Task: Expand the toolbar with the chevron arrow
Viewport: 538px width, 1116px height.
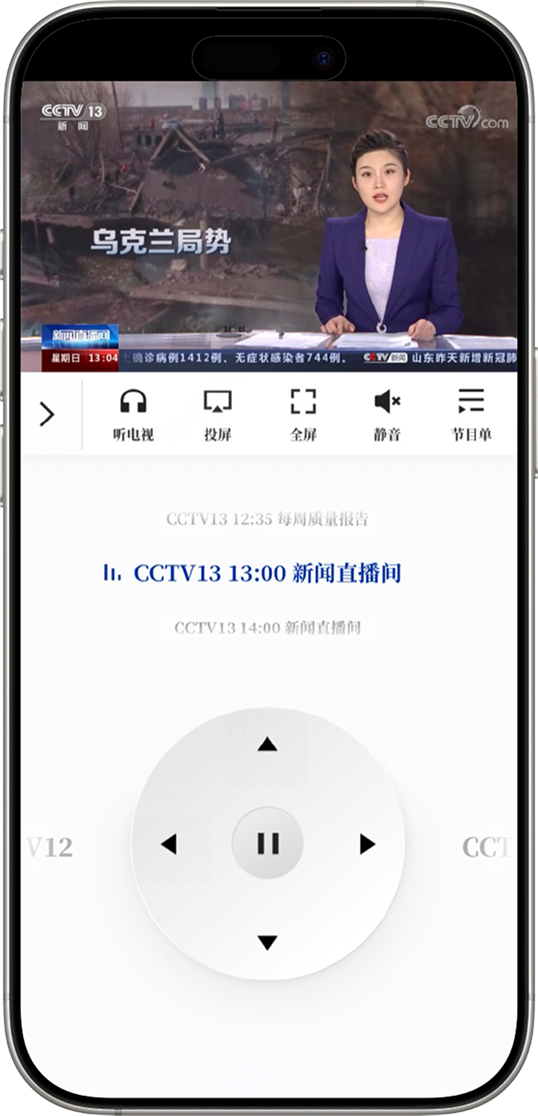Action: (x=47, y=414)
